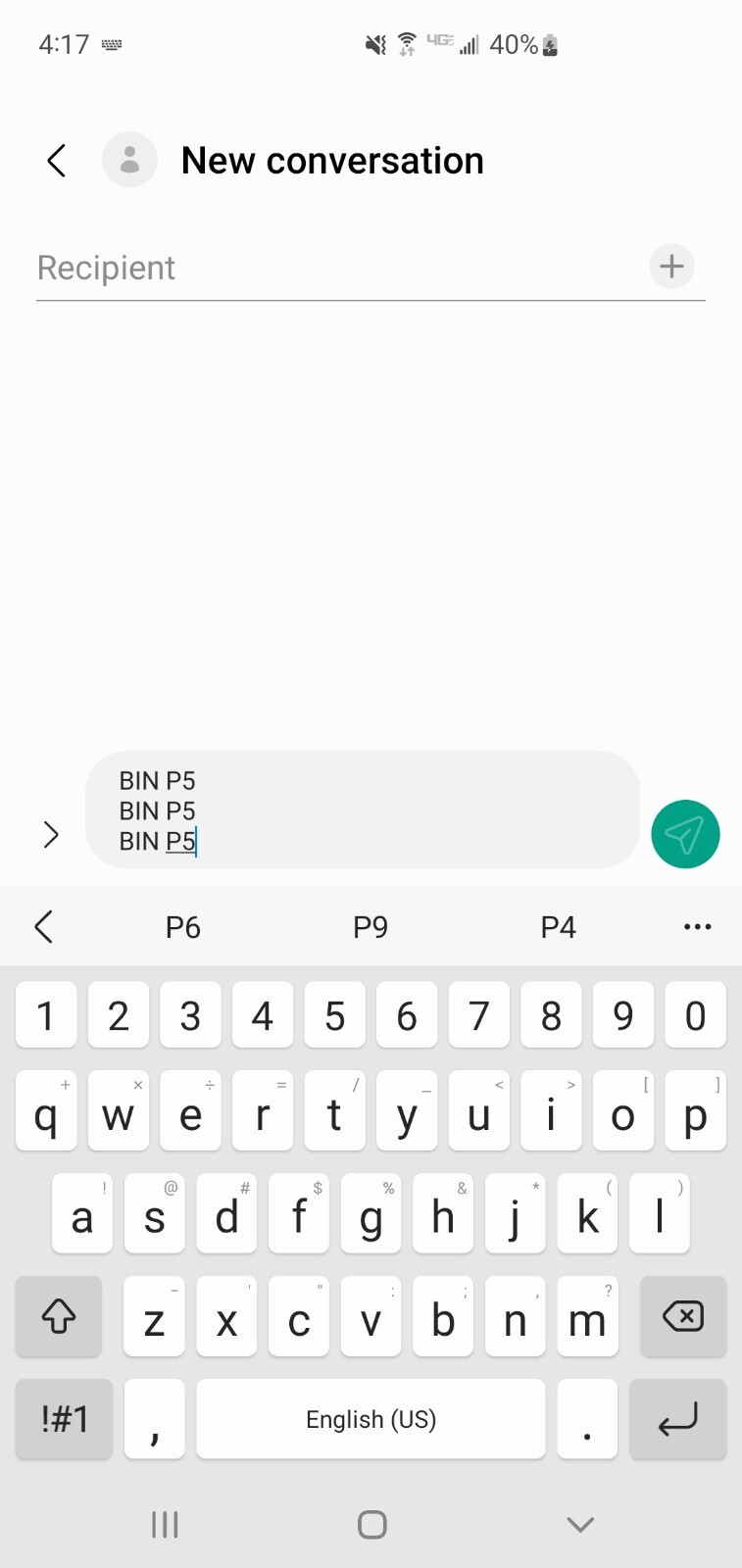The width and height of the screenshot is (742, 1568).
Task: Add a recipient with the plus icon
Action: coord(672,267)
